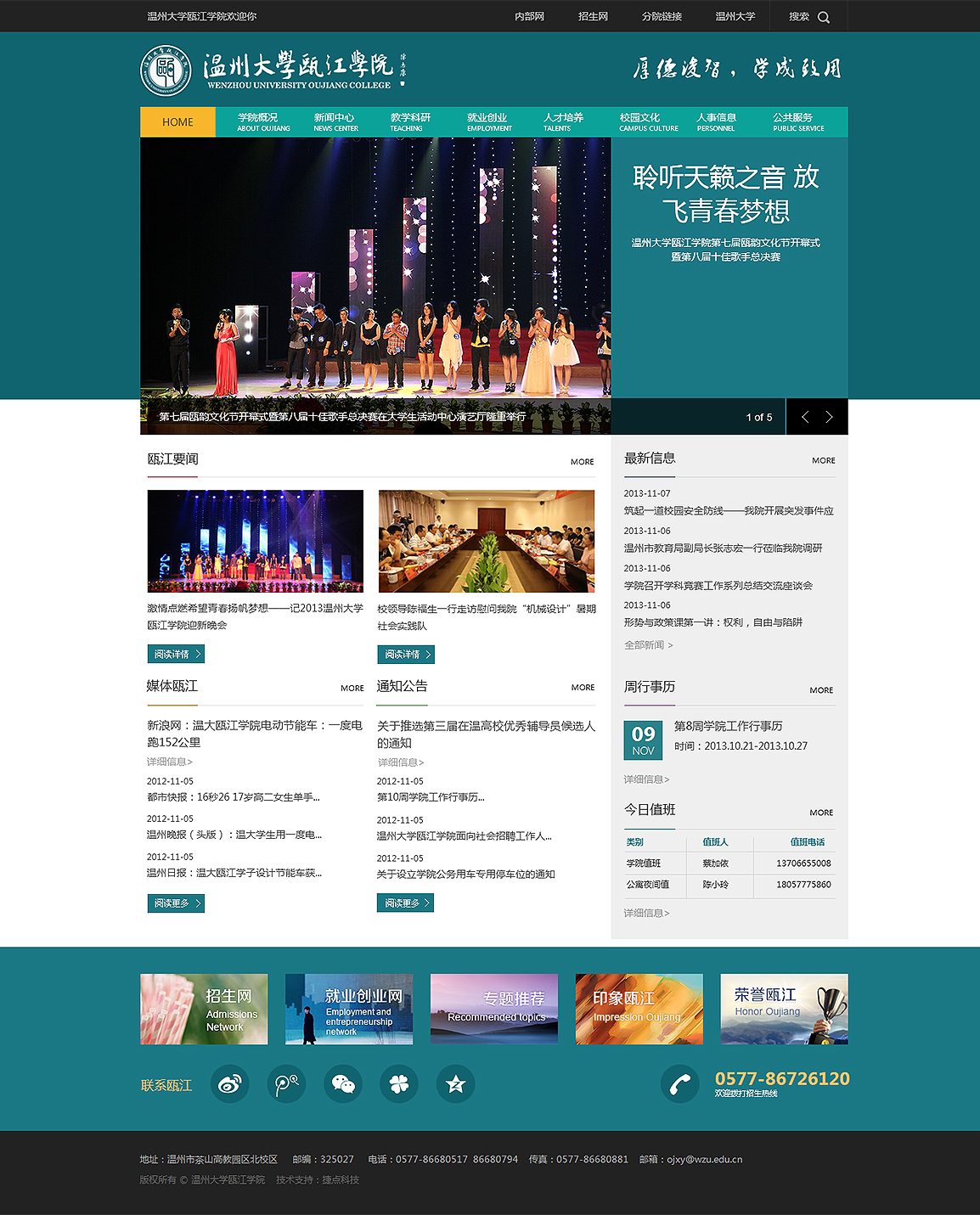Open 就业创业网 Employment network banner

coord(349,1009)
